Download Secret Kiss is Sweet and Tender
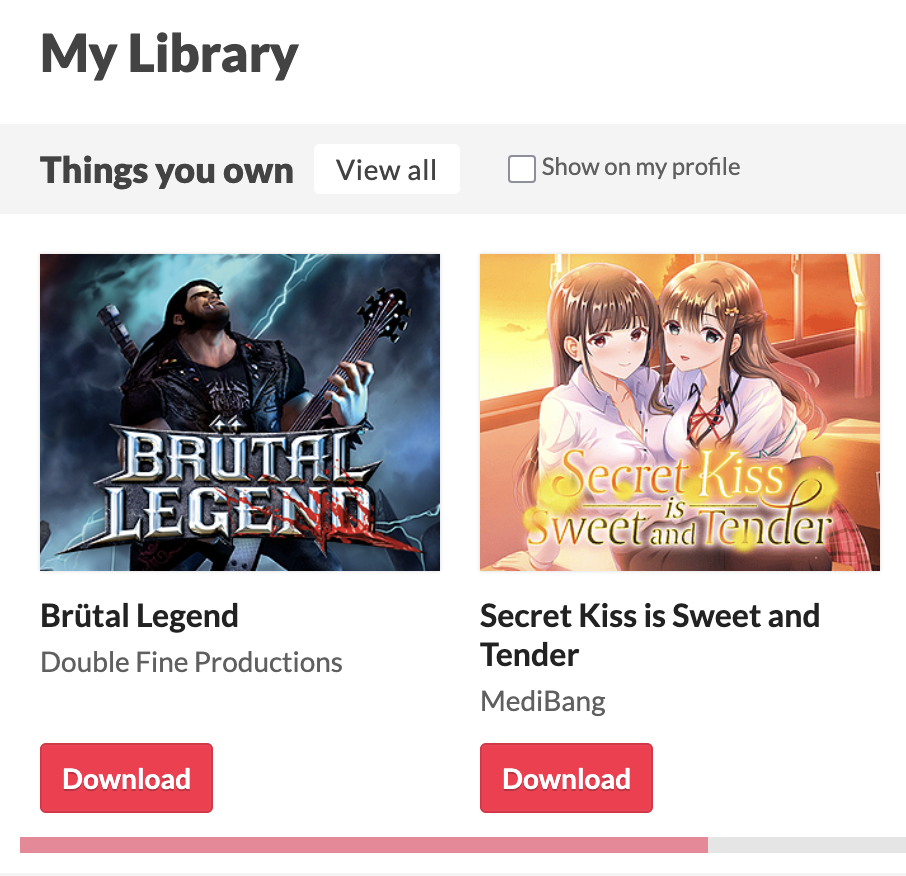Image resolution: width=906 pixels, height=876 pixels. [x=566, y=778]
